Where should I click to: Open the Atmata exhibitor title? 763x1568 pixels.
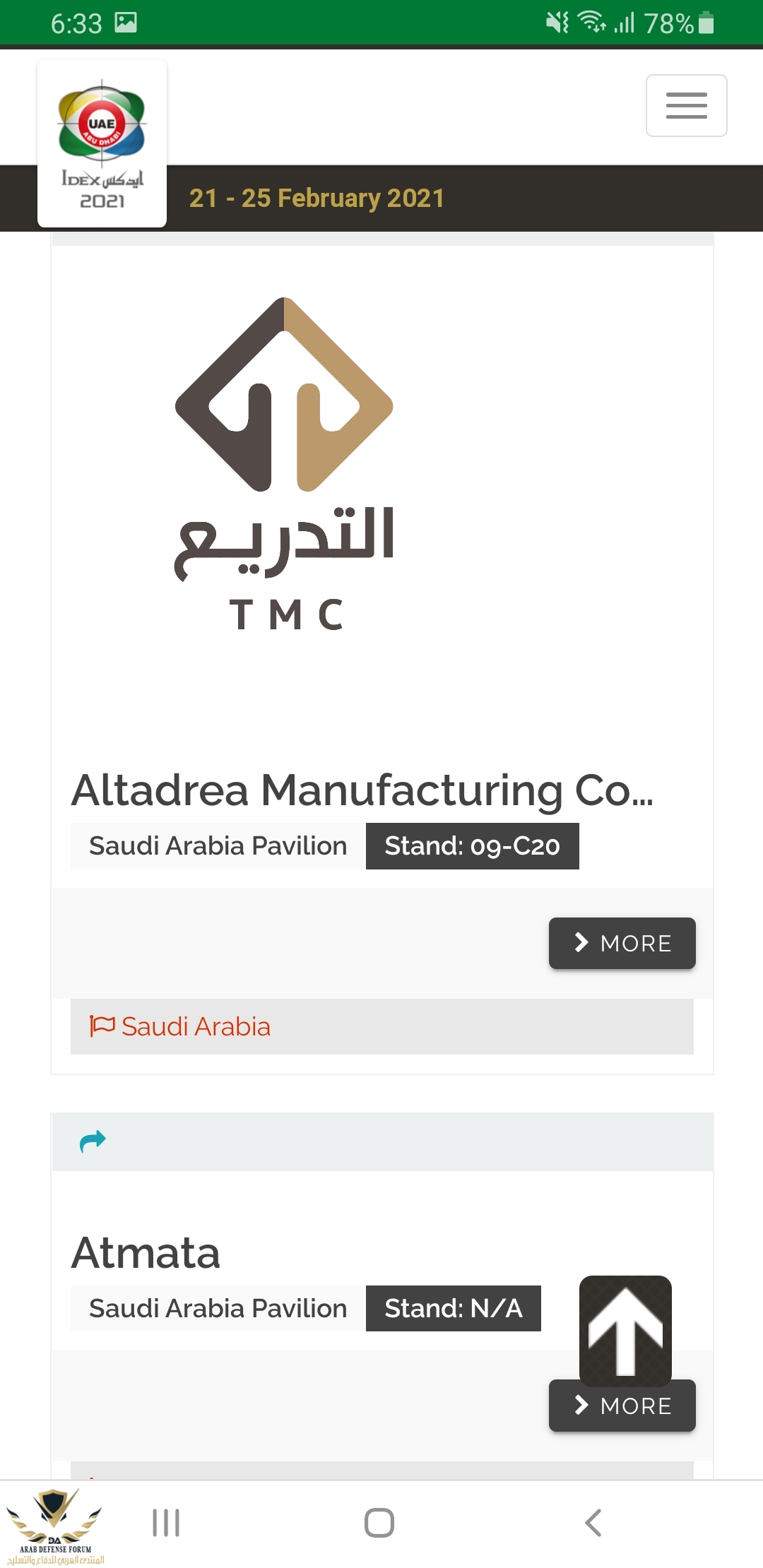click(146, 1253)
